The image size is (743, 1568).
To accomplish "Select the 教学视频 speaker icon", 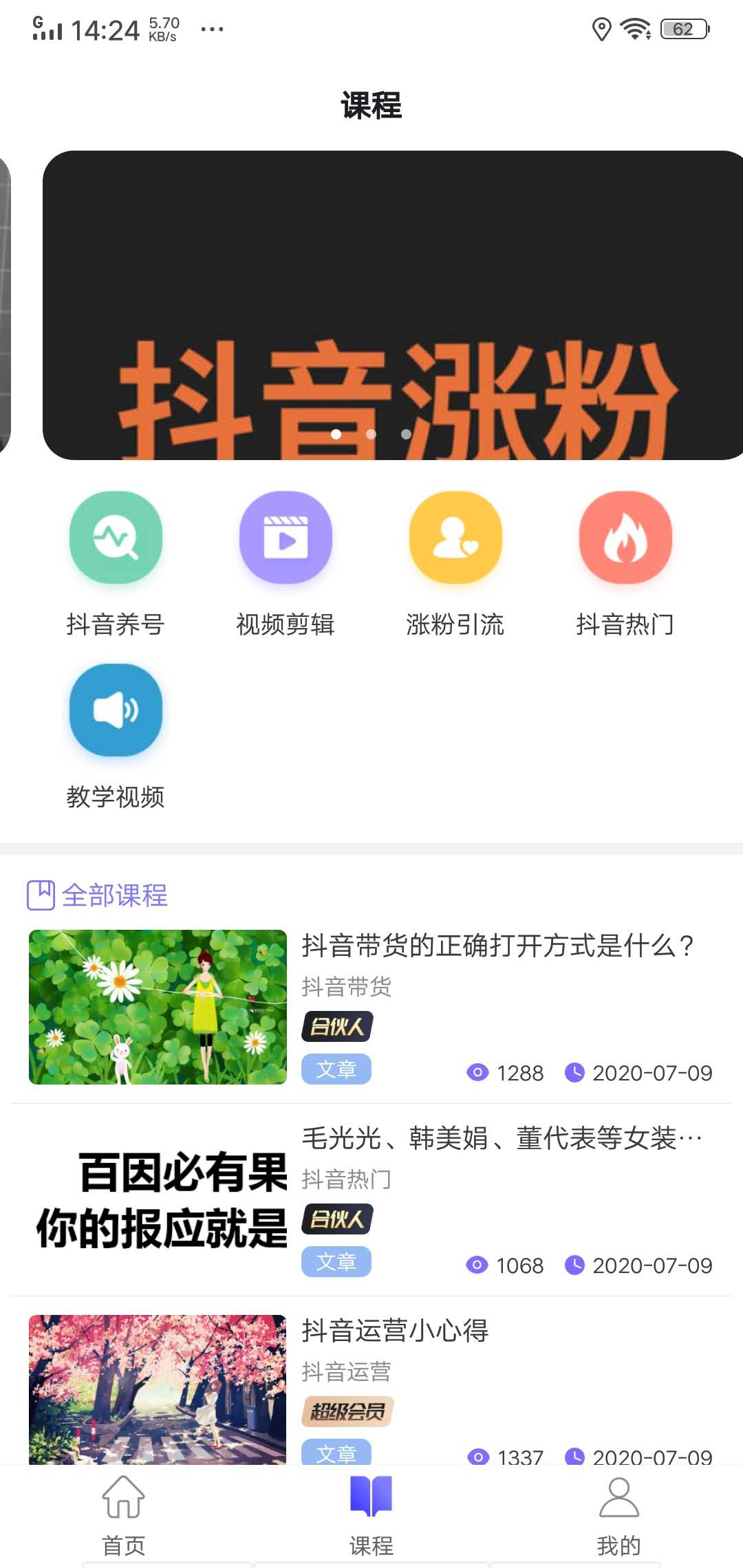I will point(115,711).
